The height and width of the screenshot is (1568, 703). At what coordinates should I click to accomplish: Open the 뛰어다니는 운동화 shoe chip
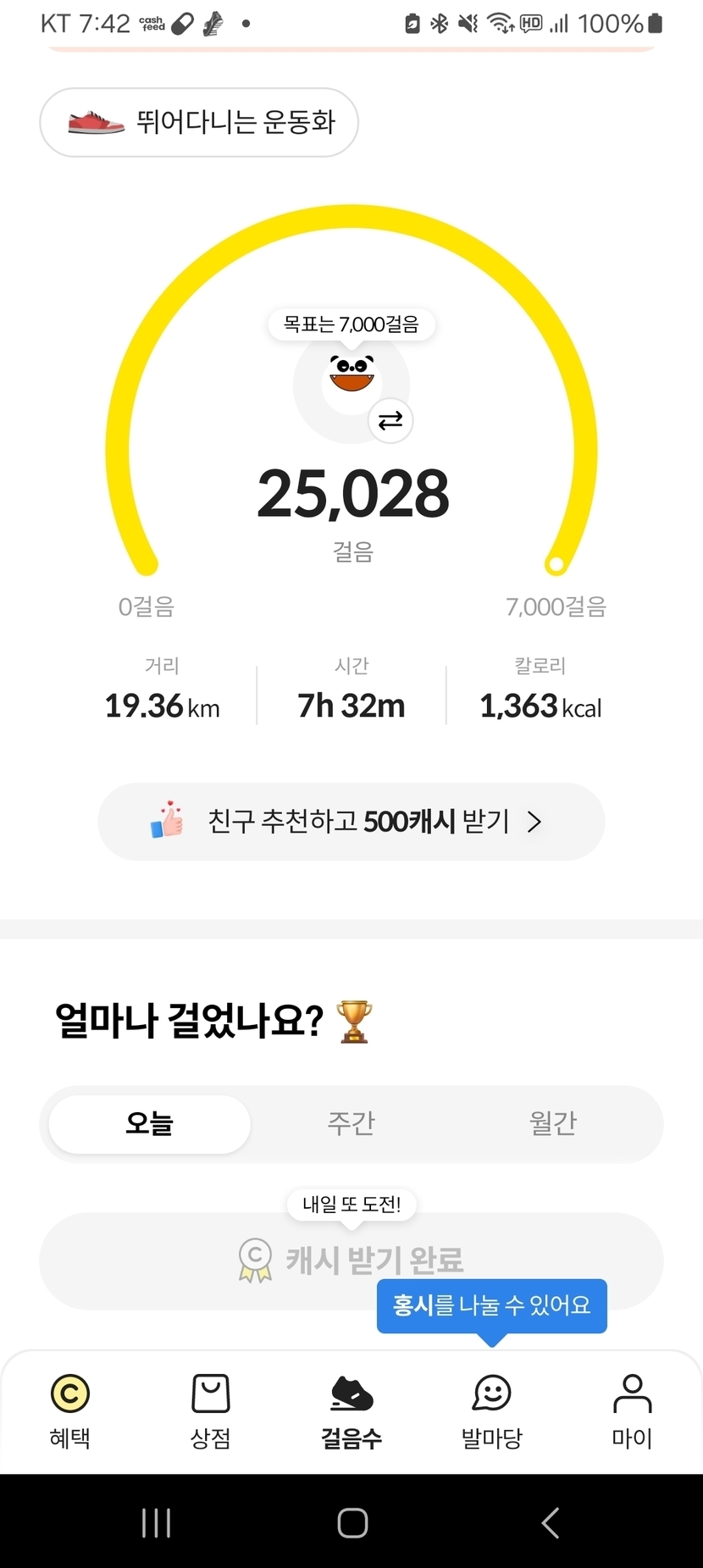click(x=199, y=123)
